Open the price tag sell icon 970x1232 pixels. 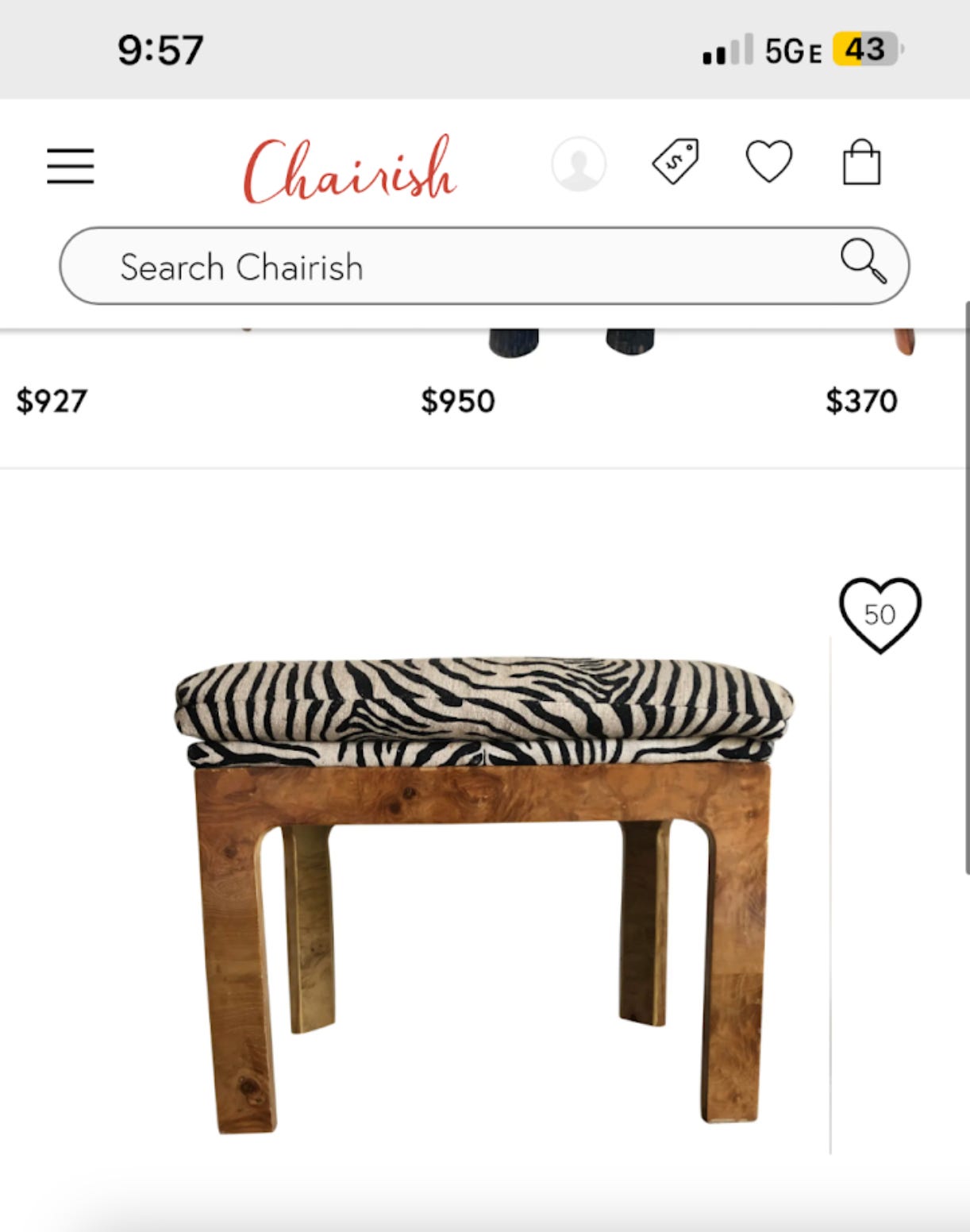tap(676, 161)
